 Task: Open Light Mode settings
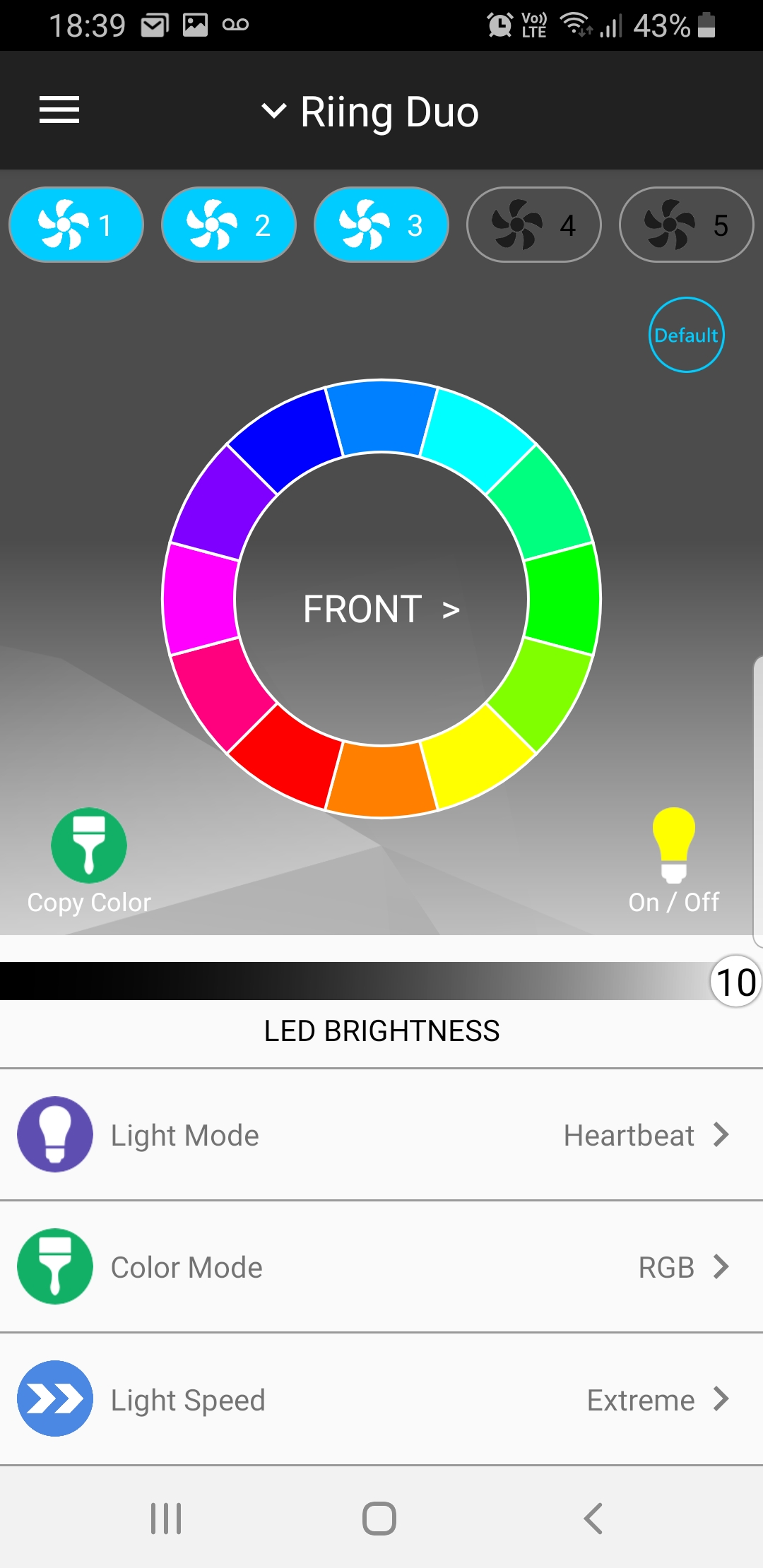tap(381, 1135)
